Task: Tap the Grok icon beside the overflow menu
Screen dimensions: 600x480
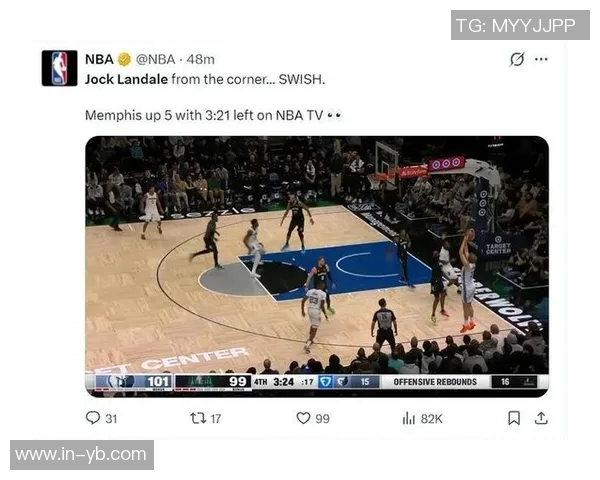Action: tap(516, 59)
